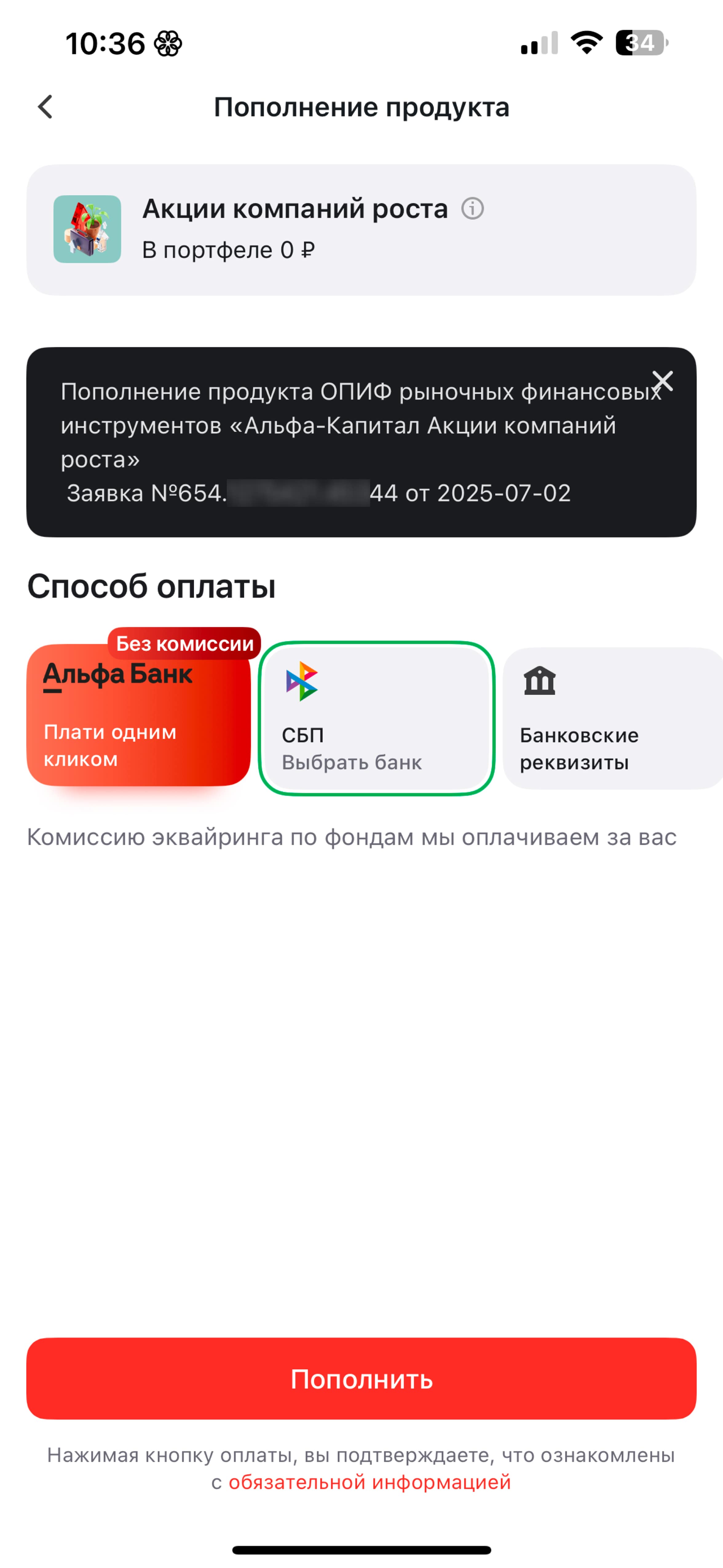The image size is (723, 1568).
Task: Go back using the top arrow
Action: click(x=45, y=107)
